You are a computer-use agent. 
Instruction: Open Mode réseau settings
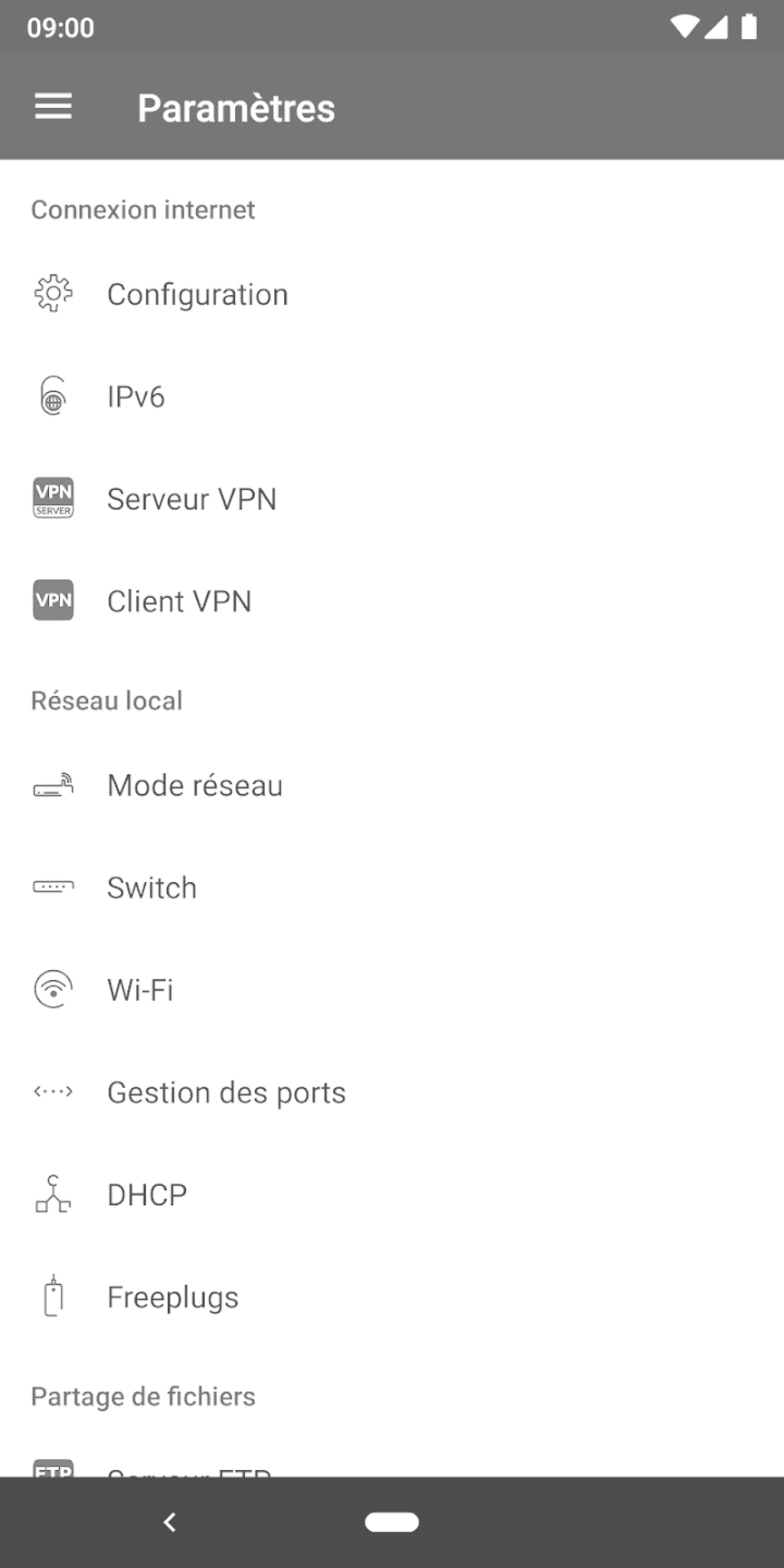click(x=195, y=785)
